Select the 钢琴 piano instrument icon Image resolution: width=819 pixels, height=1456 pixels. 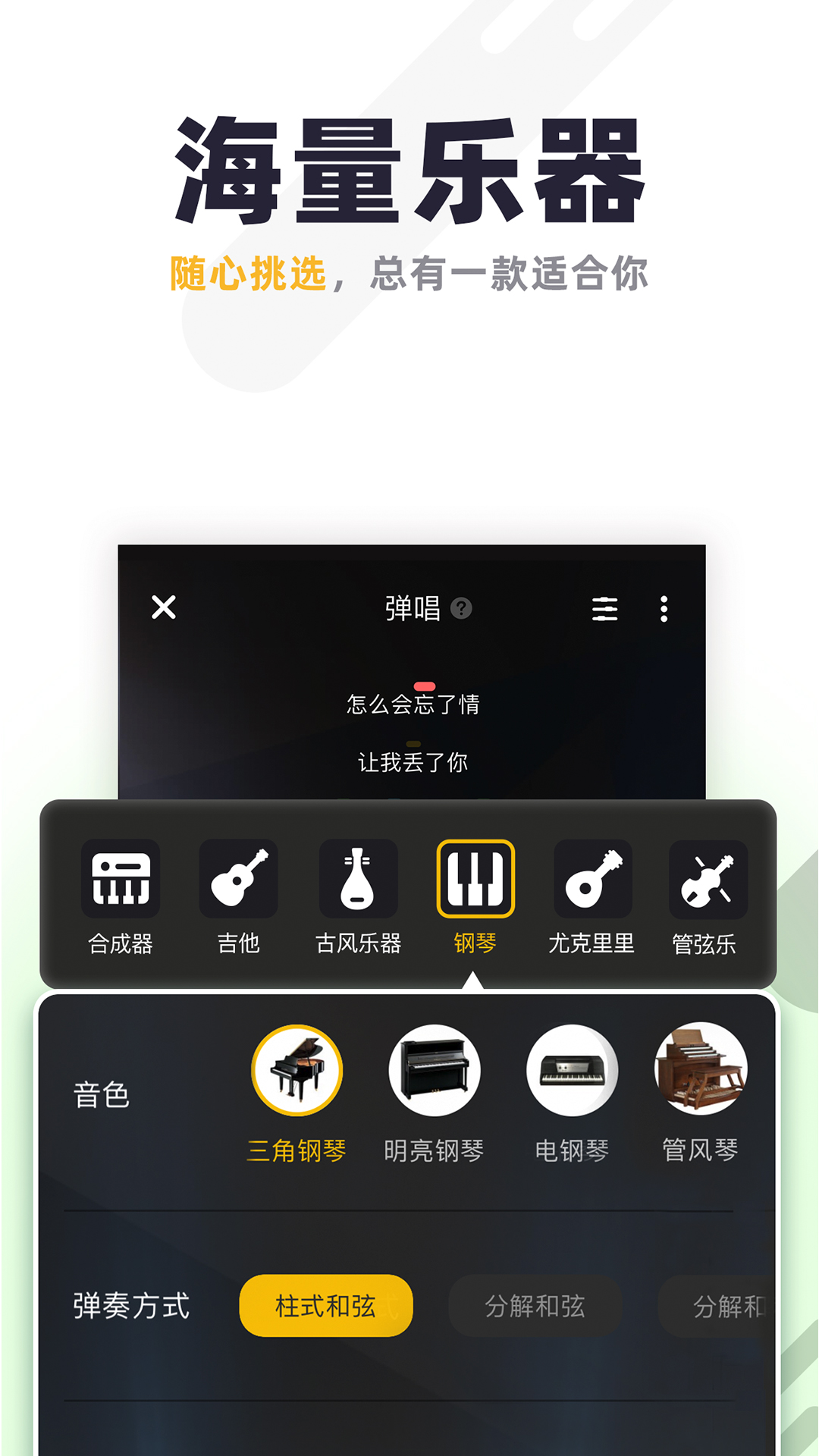474,880
